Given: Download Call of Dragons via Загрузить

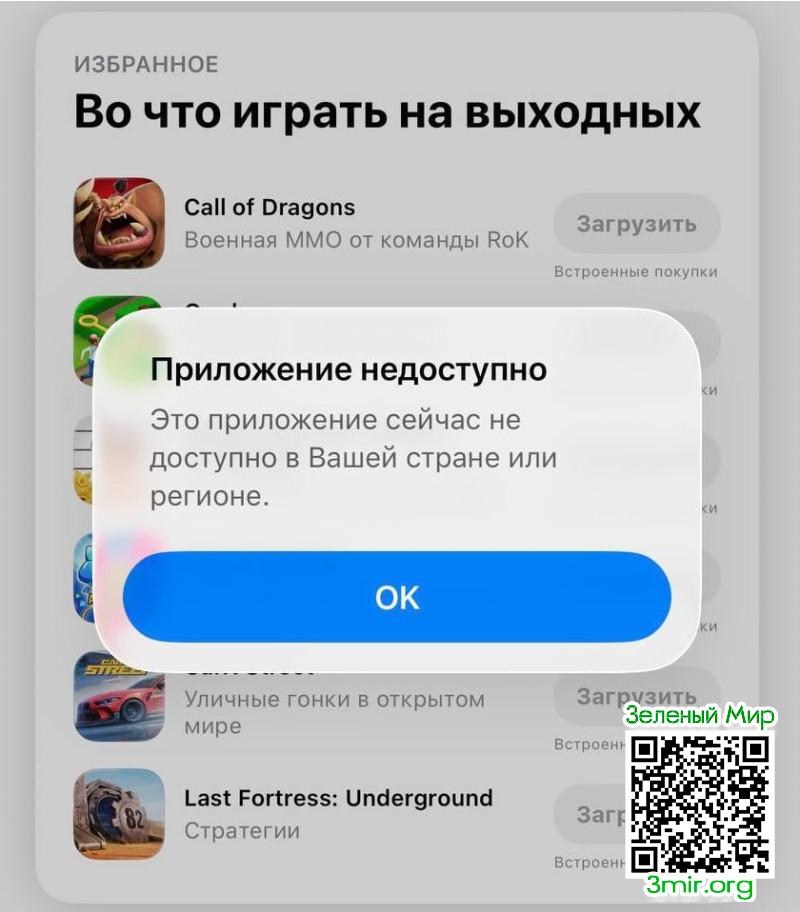Looking at the screenshot, I should (636, 223).
